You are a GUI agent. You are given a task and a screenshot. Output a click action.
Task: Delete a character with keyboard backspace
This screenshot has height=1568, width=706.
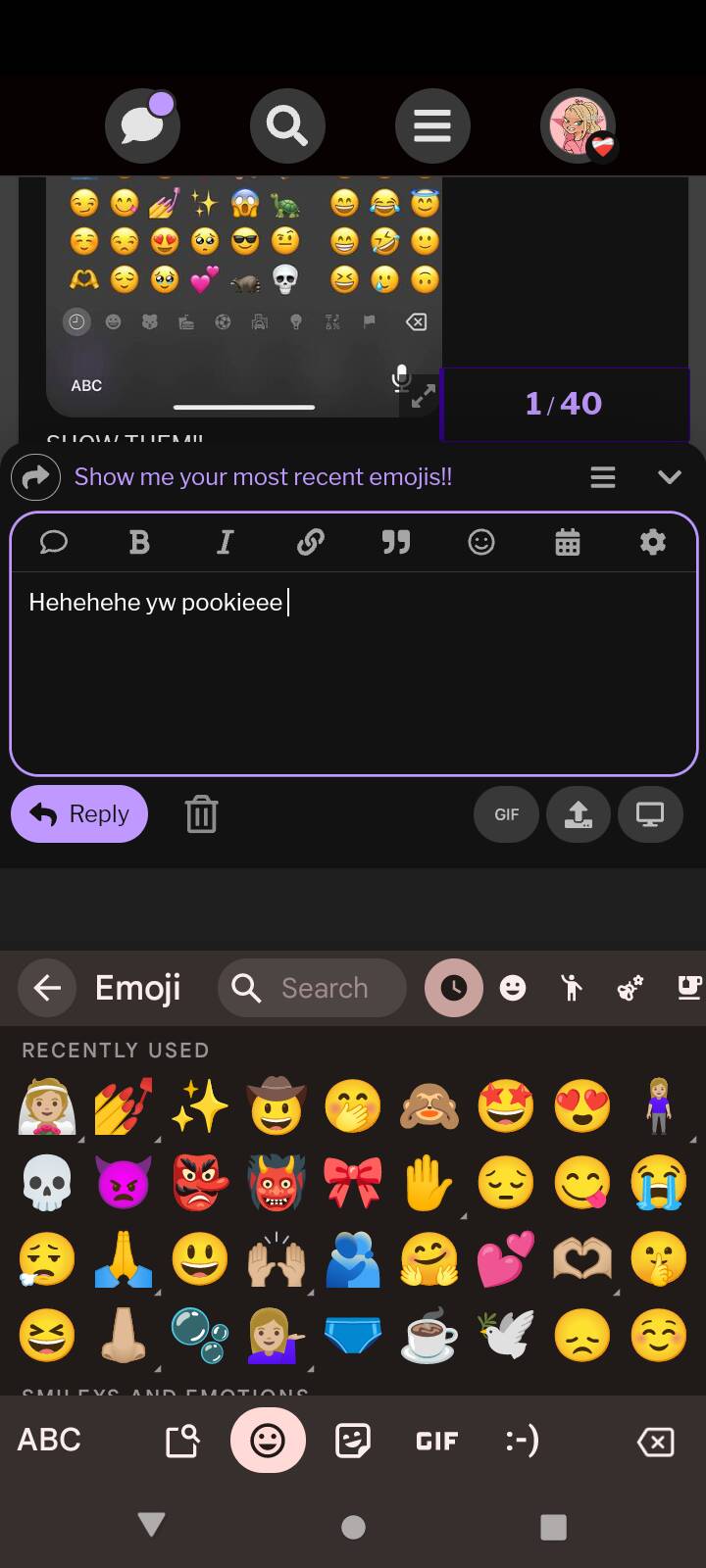click(655, 1442)
